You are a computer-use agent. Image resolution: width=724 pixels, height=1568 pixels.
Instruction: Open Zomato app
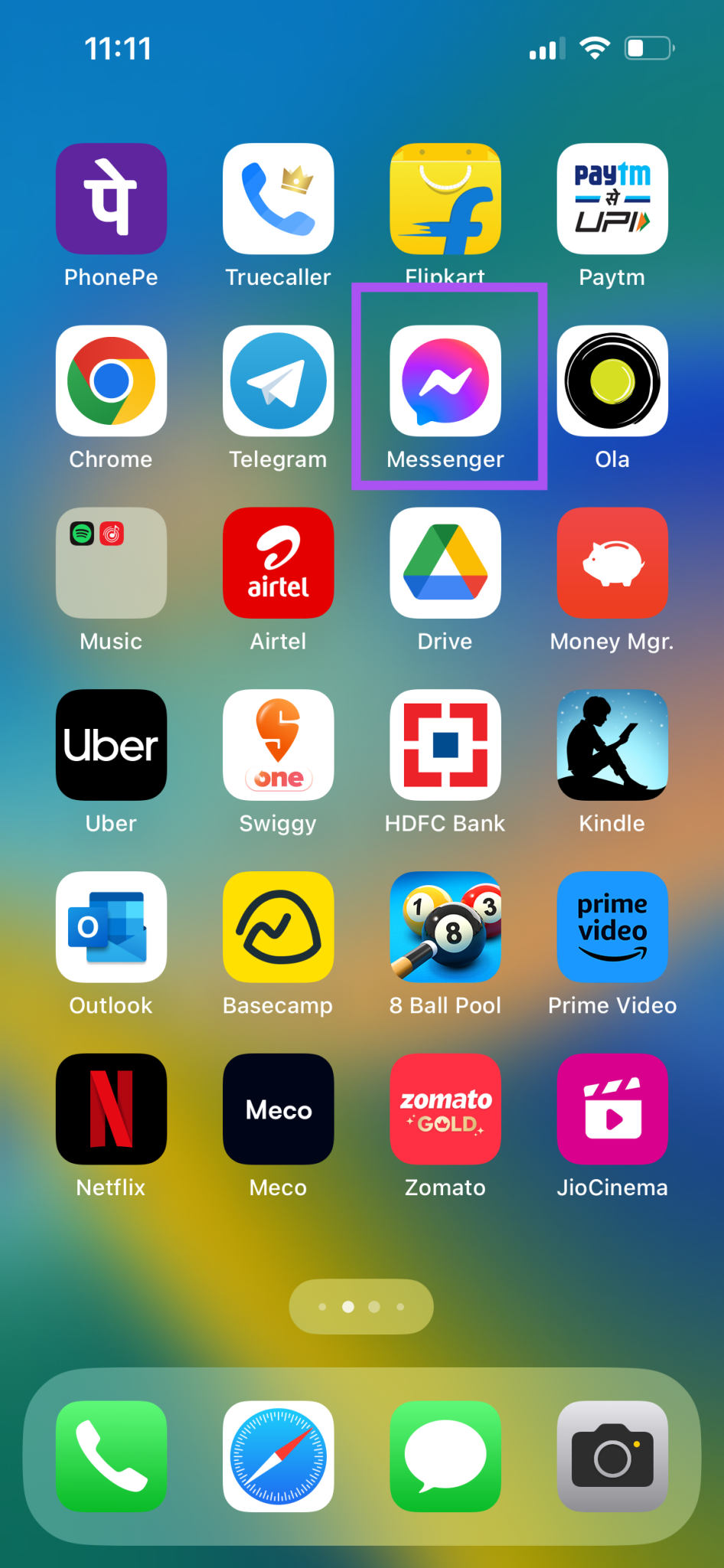click(x=445, y=1109)
